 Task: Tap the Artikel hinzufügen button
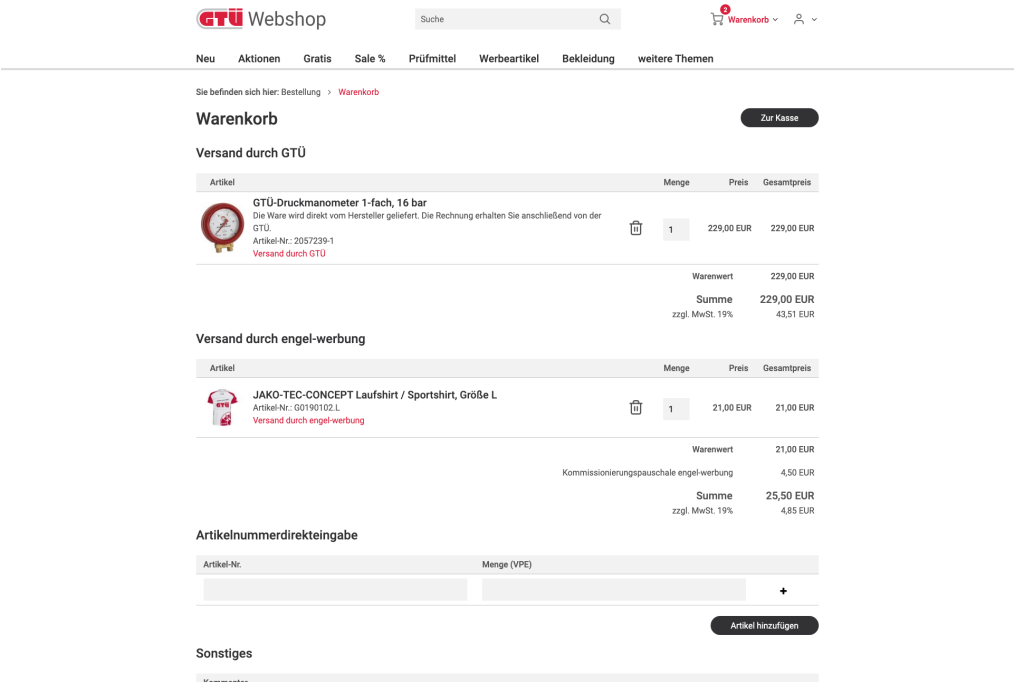[764, 626]
